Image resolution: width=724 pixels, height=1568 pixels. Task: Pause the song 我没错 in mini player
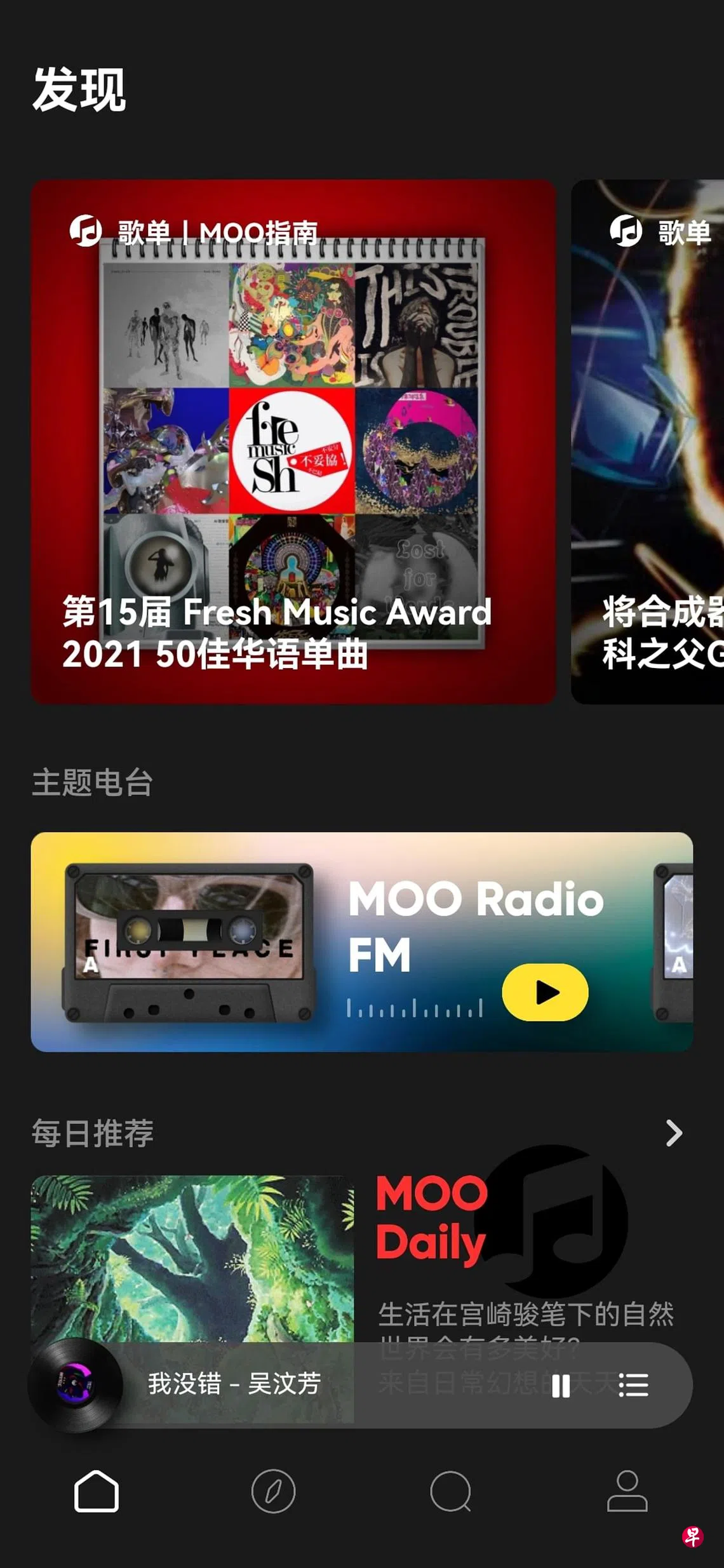(x=560, y=1386)
